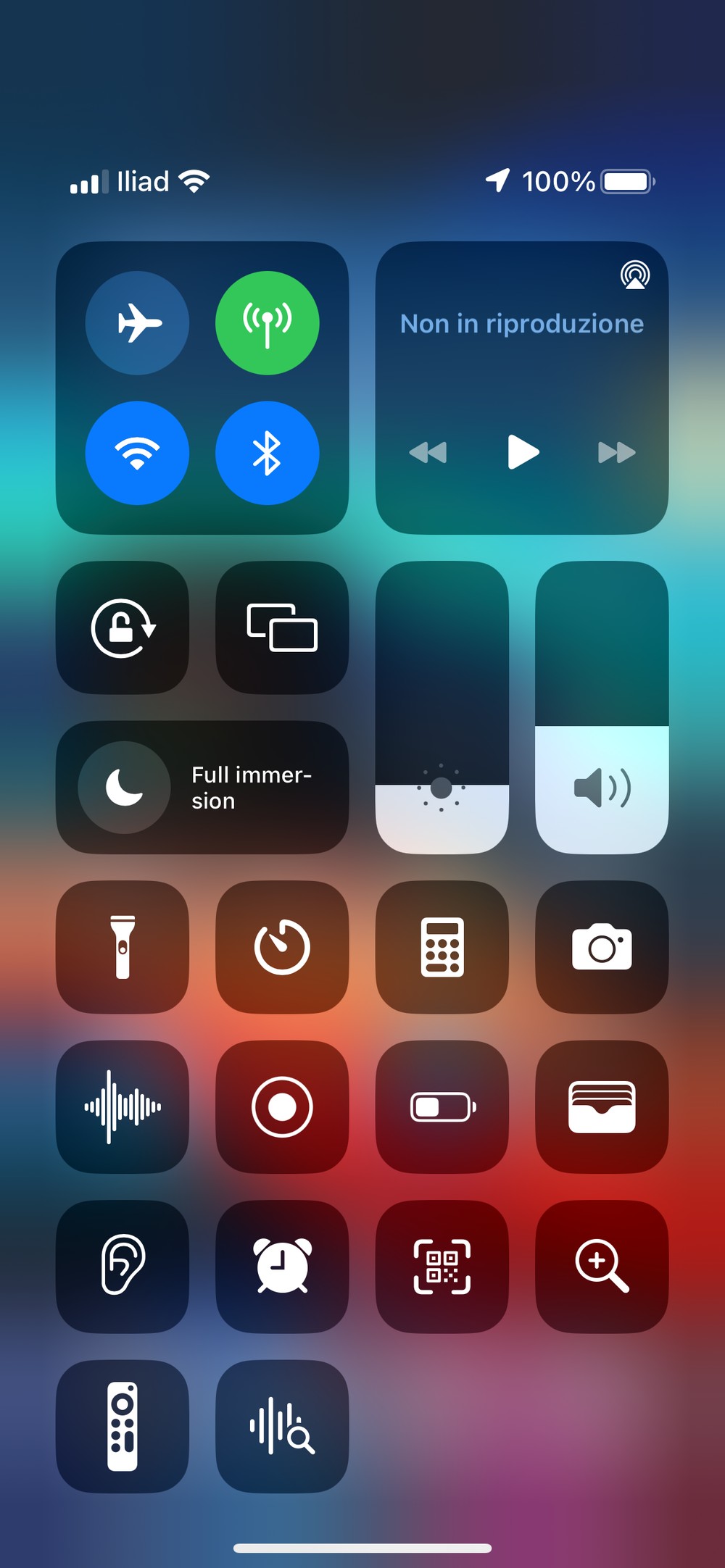Screen dimensions: 725x1568
Task: Enable airplane mode
Action: click(x=137, y=323)
